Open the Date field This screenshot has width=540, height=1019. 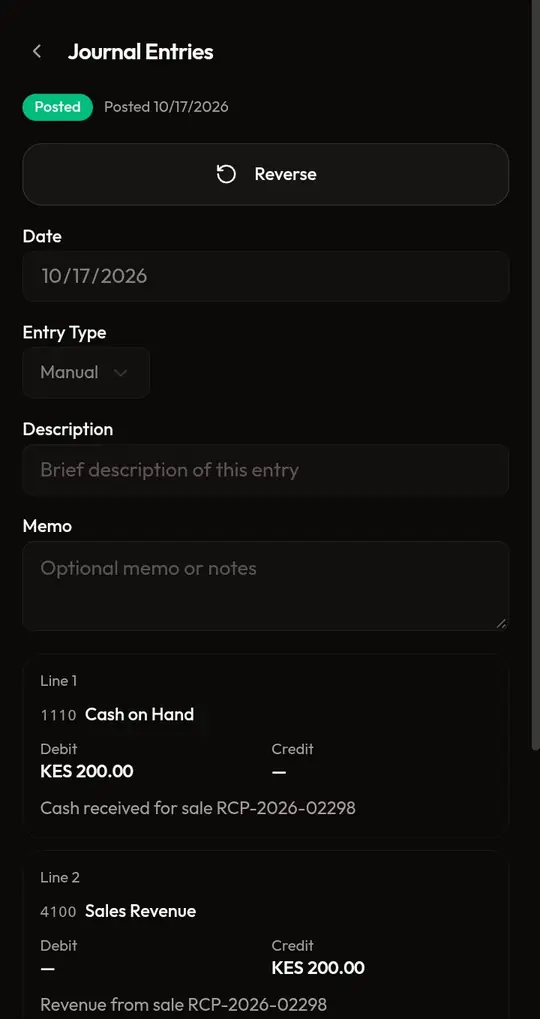(265, 276)
